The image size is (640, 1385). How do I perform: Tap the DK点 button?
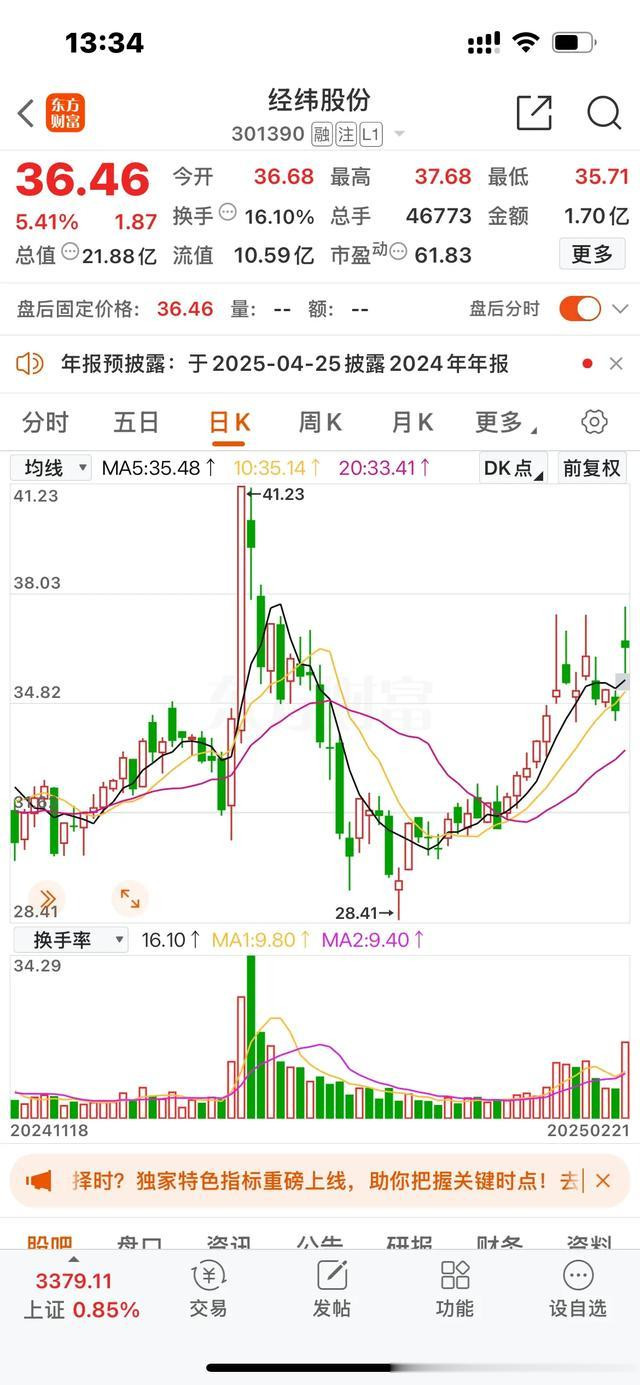[x=513, y=468]
